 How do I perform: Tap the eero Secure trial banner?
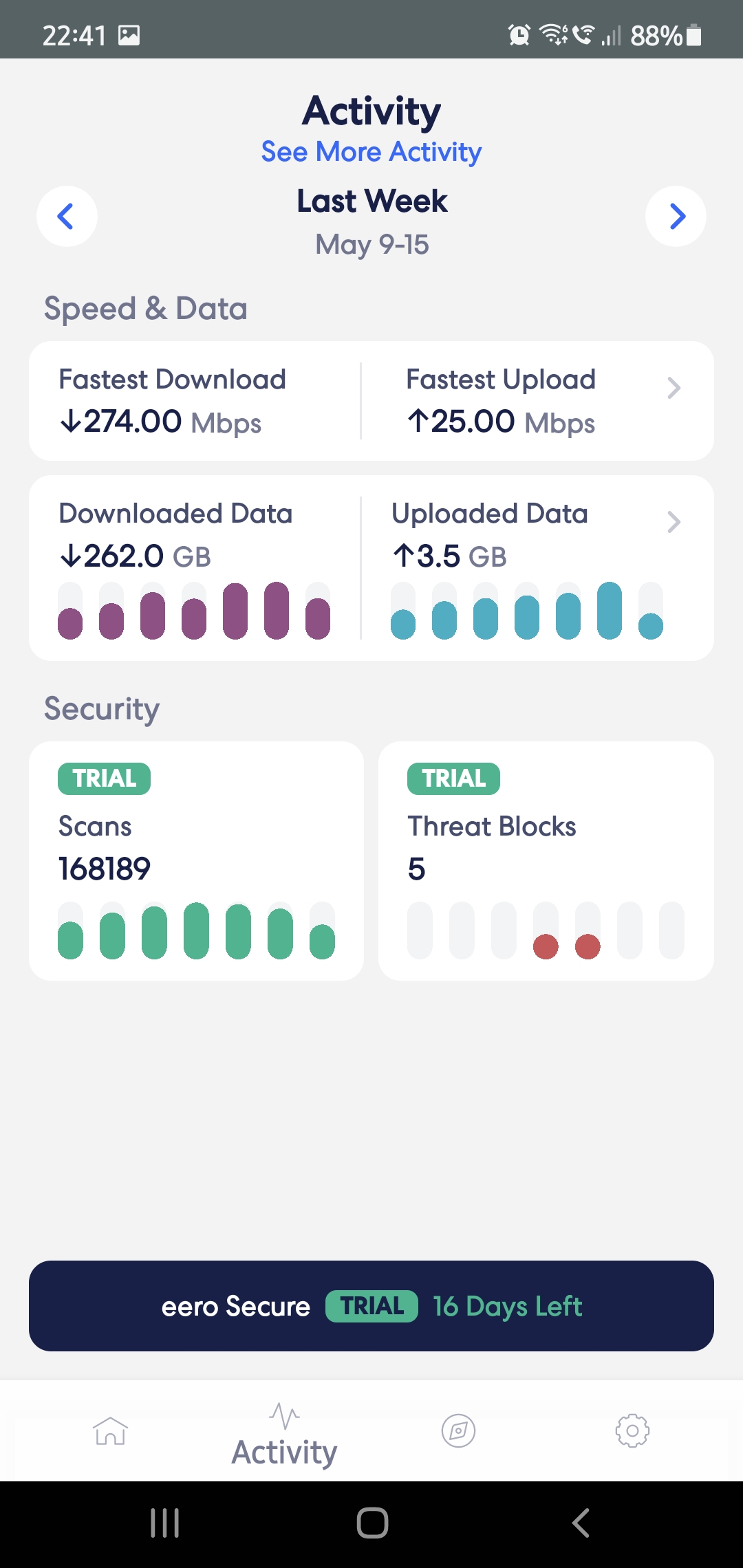pos(371,1305)
